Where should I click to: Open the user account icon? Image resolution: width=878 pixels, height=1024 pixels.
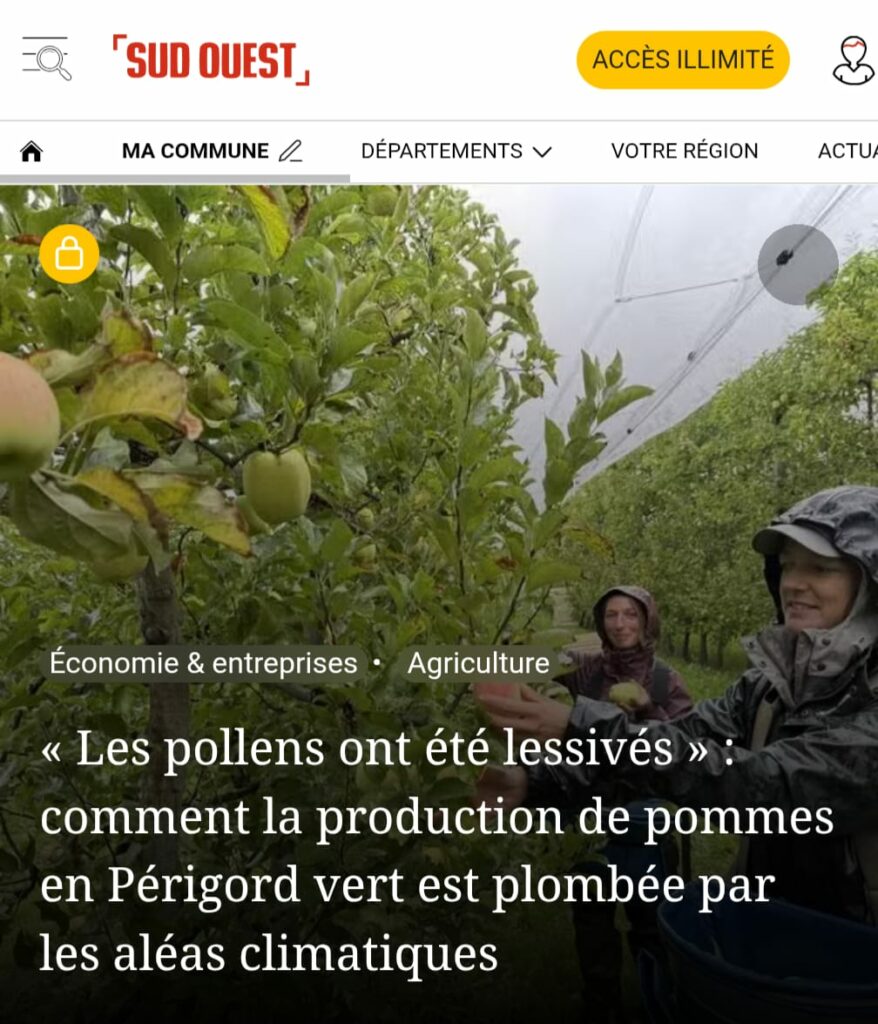point(852,60)
